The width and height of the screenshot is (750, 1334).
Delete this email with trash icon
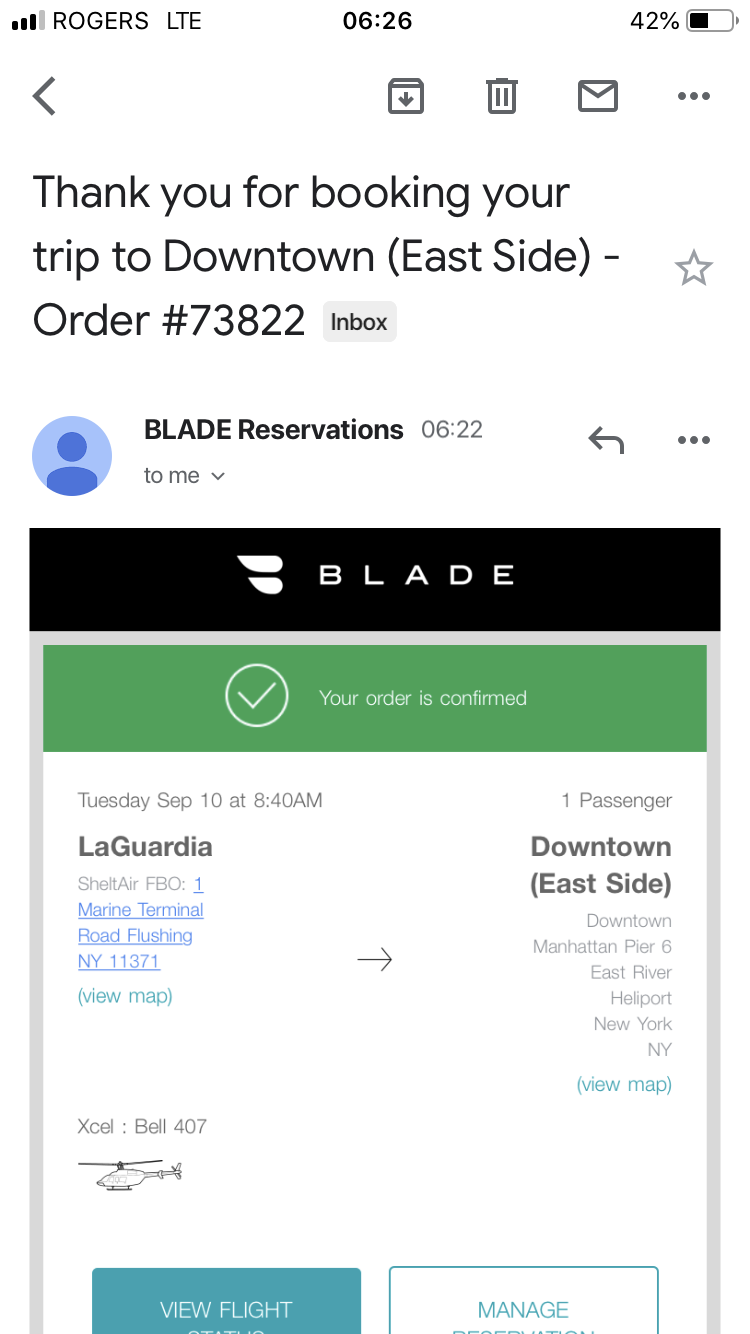[501, 96]
